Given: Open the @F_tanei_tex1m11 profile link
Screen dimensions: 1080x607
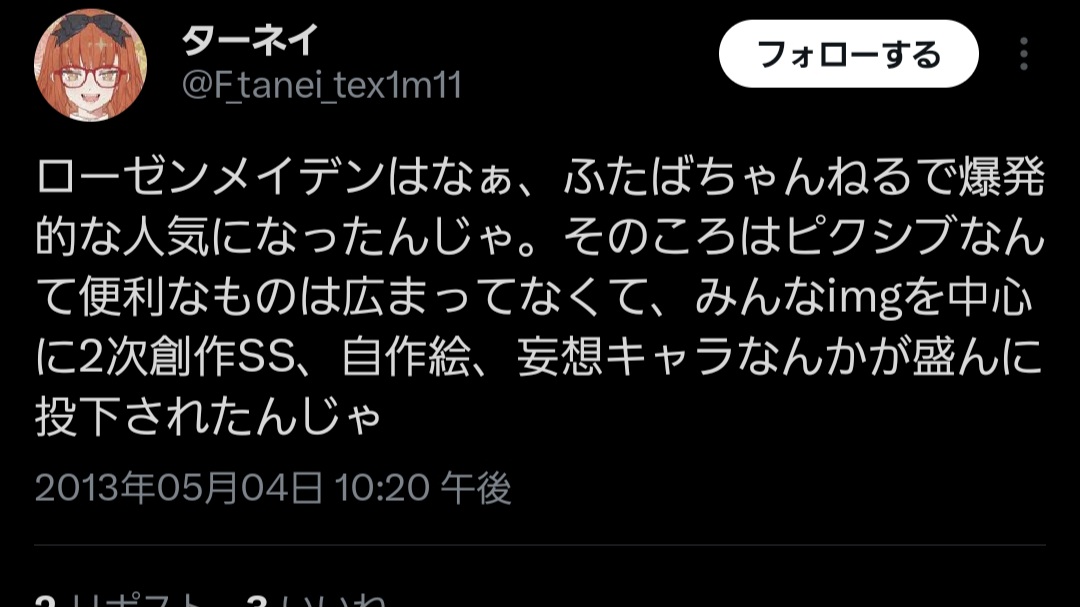Looking at the screenshot, I should point(321,87).
